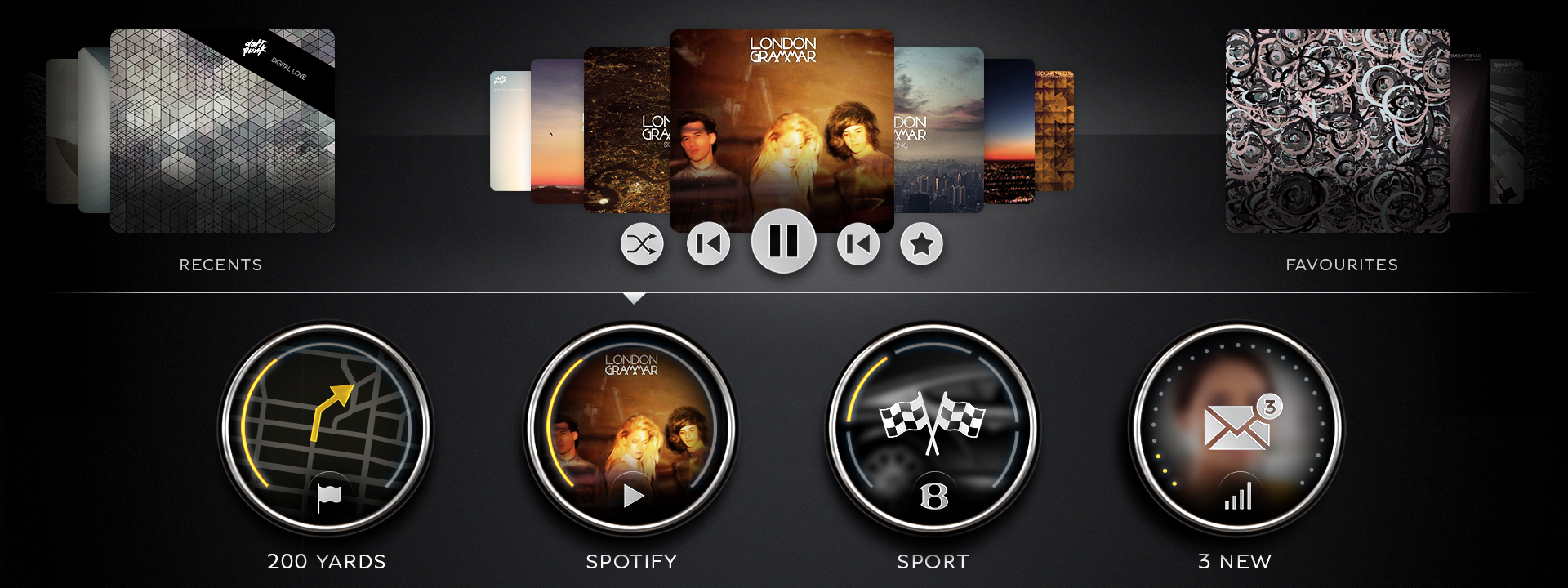Open the Favourites album stack
Image resolution: width=1568 pixels, height=588 pixels.
point(1338,131)
